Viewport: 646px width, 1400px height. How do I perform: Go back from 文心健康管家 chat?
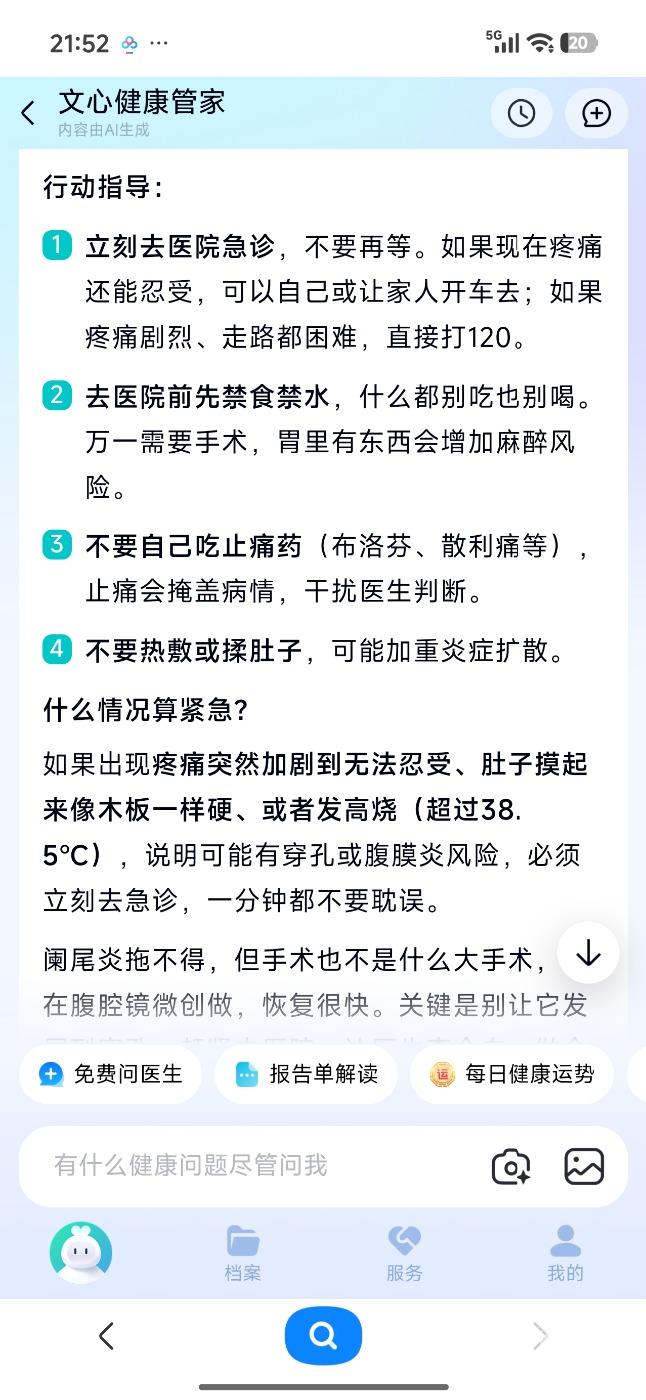28,113
